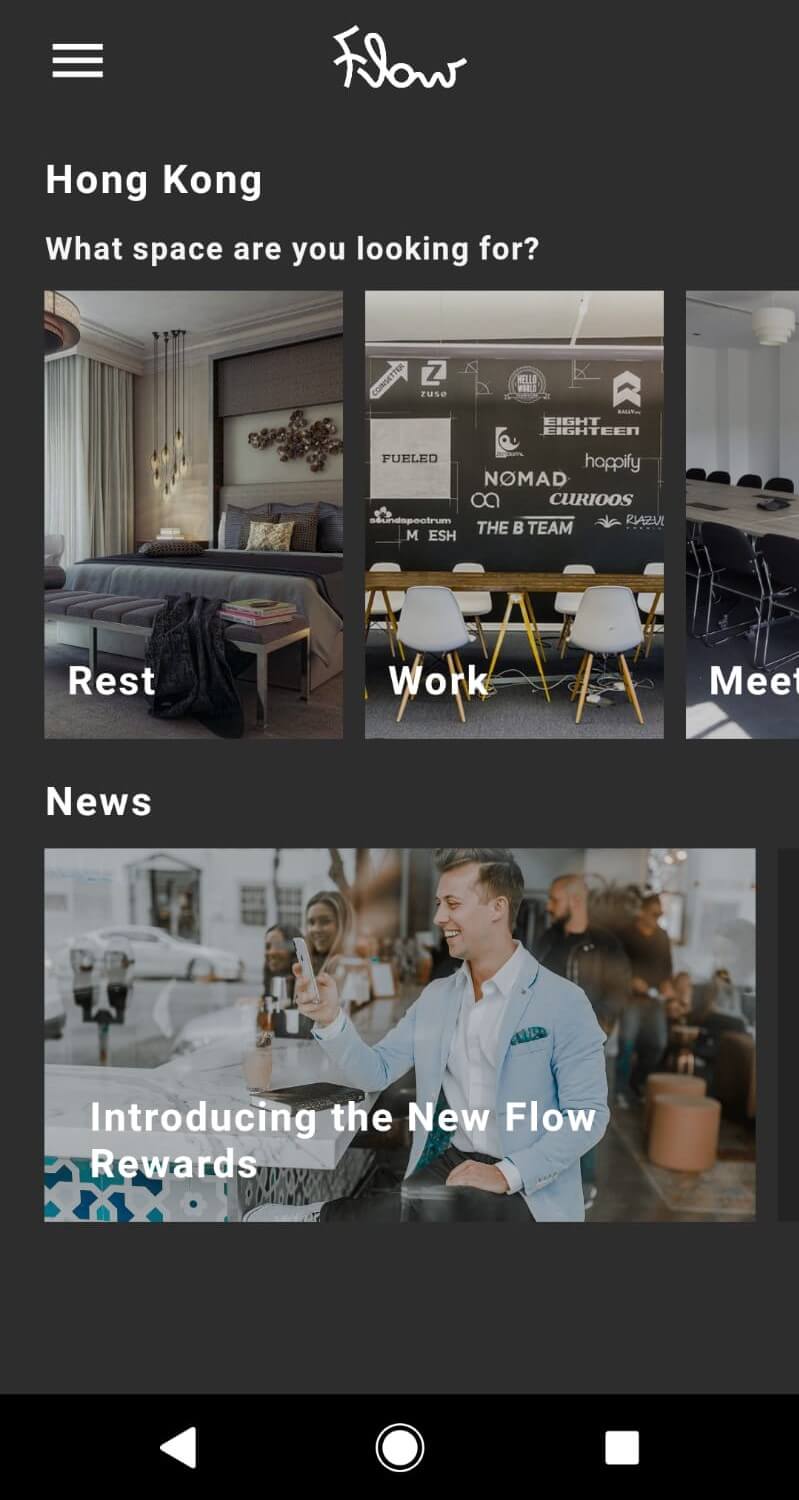Open the hamburger drawer menu
Viewport: 799px width, 1500px height.
click(x=78, y=60)
